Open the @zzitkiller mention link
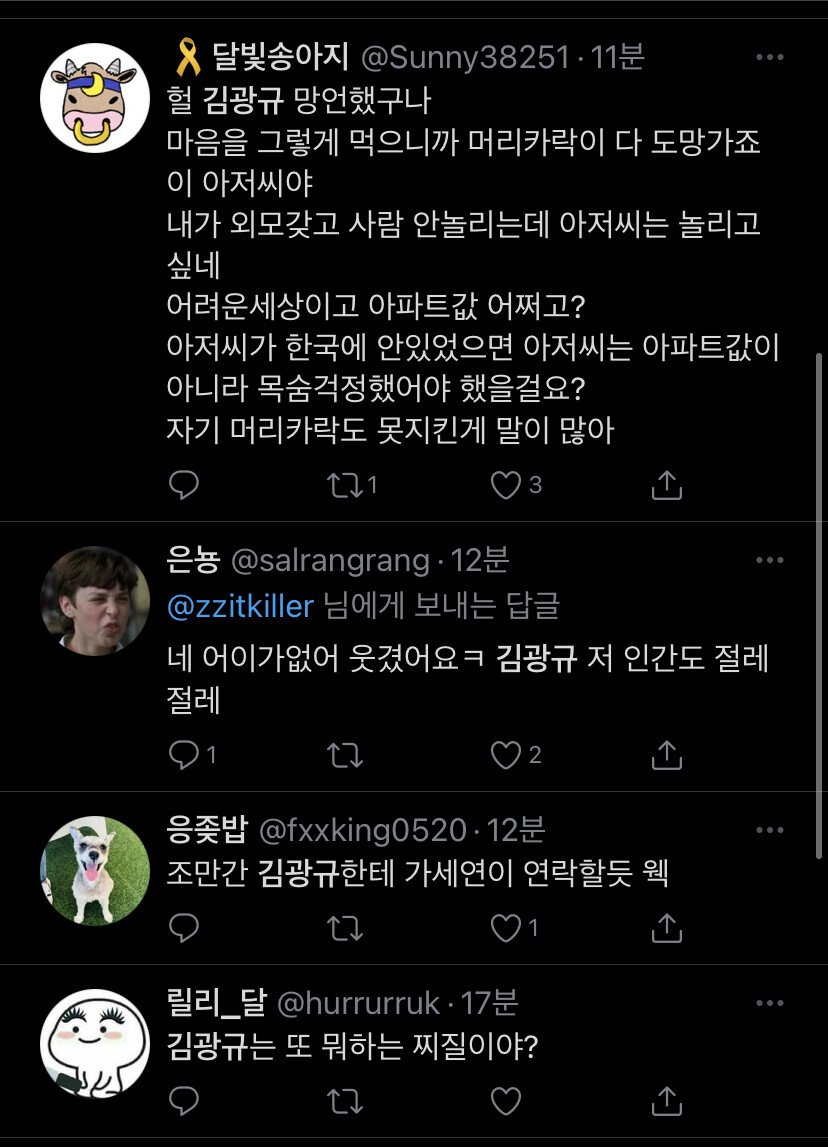This screenshot has width=828, height=1147. pos(241,606)
